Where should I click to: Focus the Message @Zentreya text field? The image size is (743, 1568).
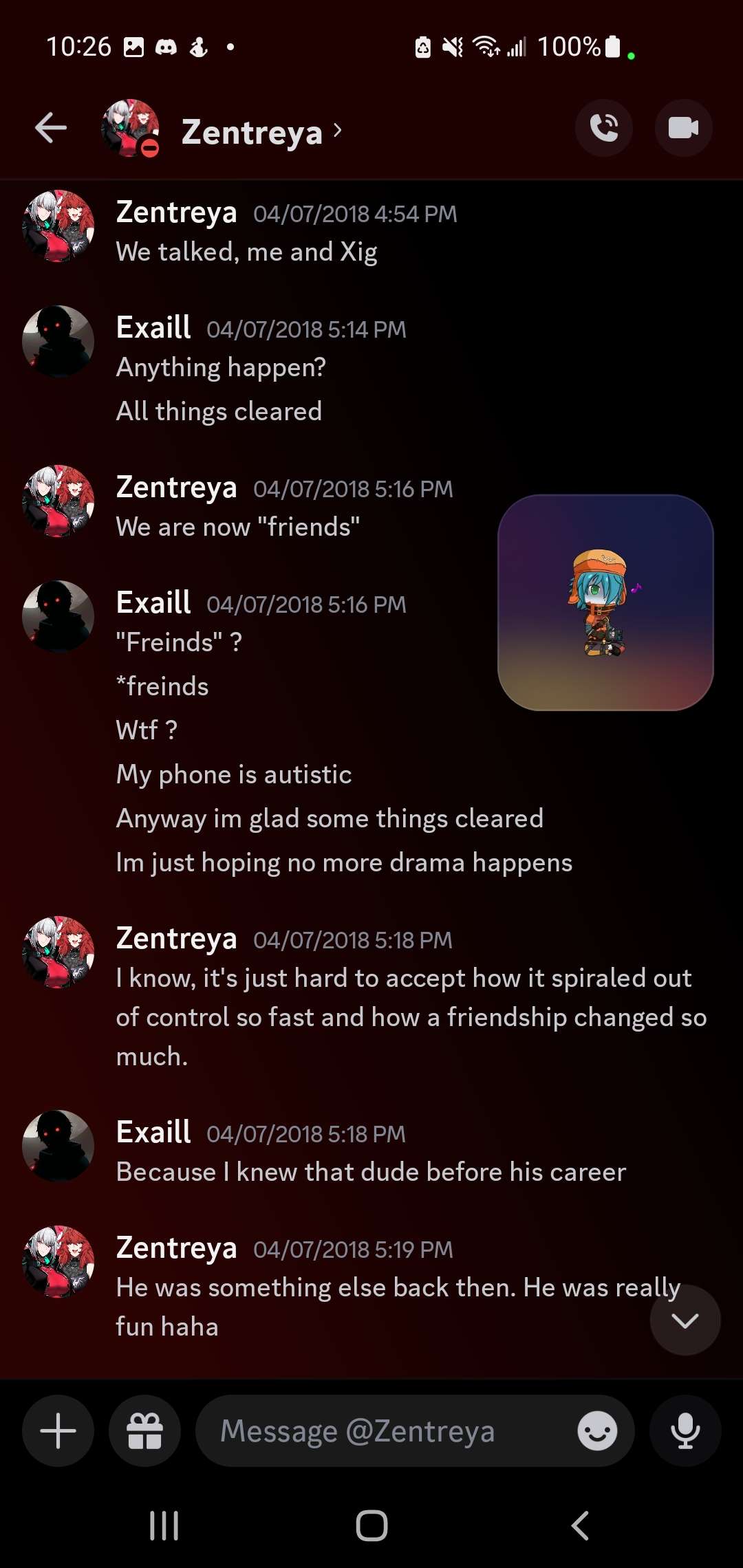pos(385,1431)
